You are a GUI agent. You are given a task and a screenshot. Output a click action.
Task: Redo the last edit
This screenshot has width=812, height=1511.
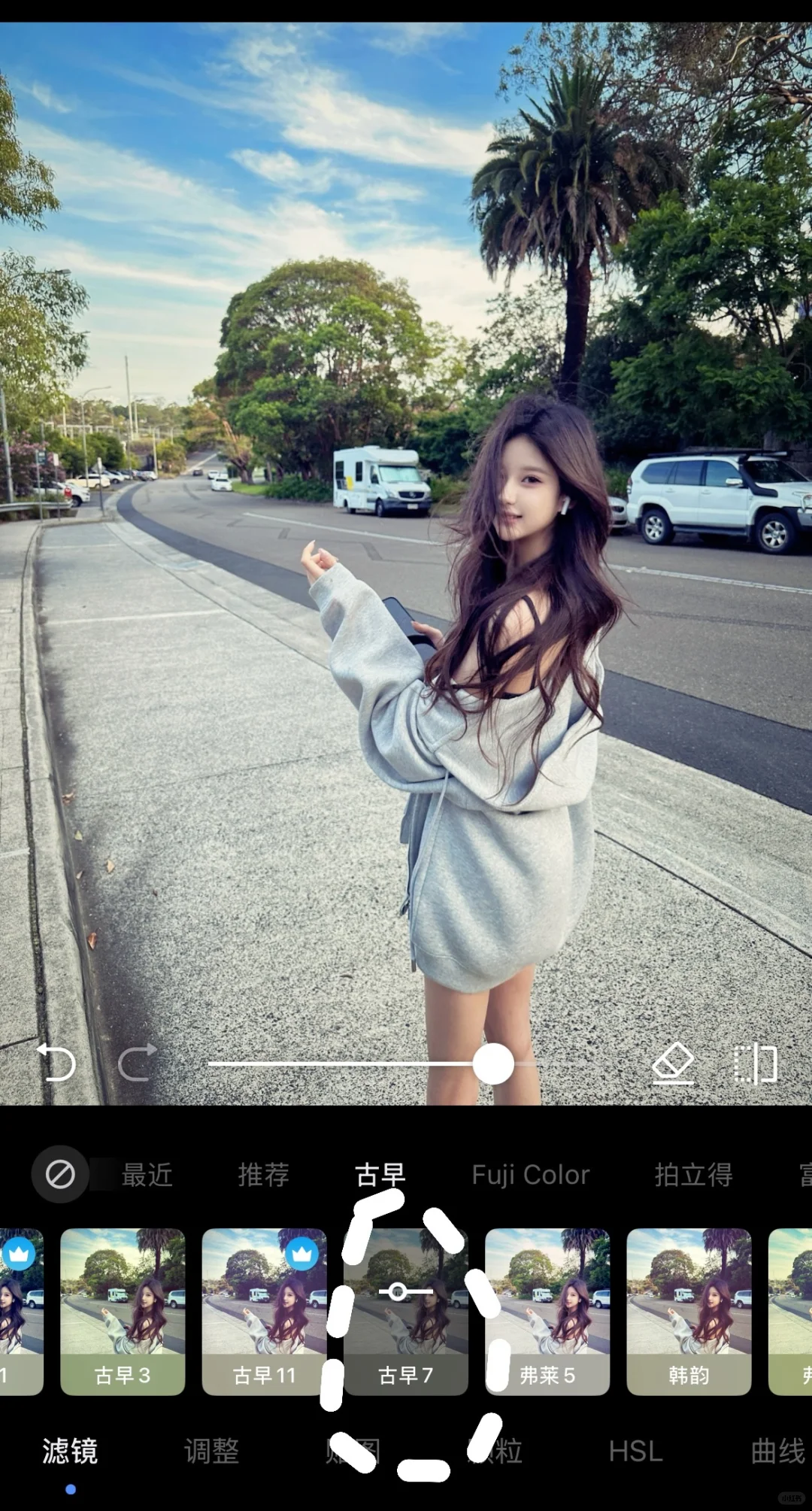[138, 1063]
